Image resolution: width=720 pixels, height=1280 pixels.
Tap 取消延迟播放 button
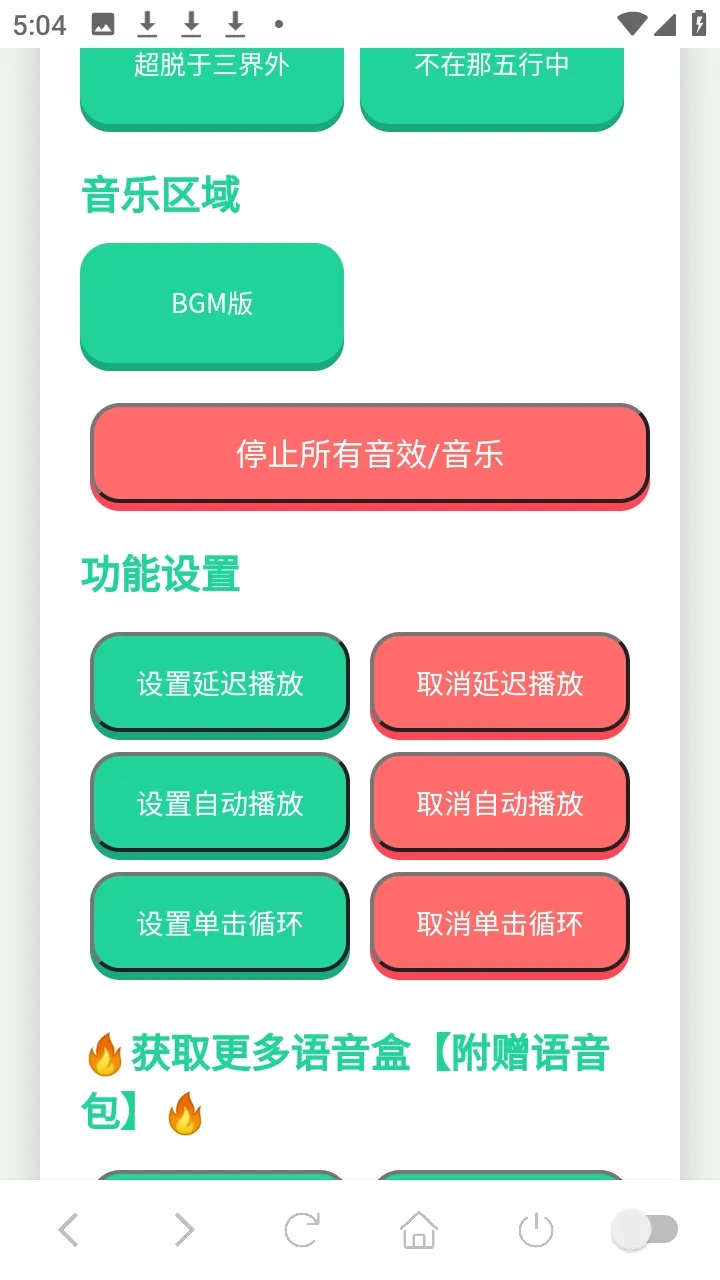(499, 683)
